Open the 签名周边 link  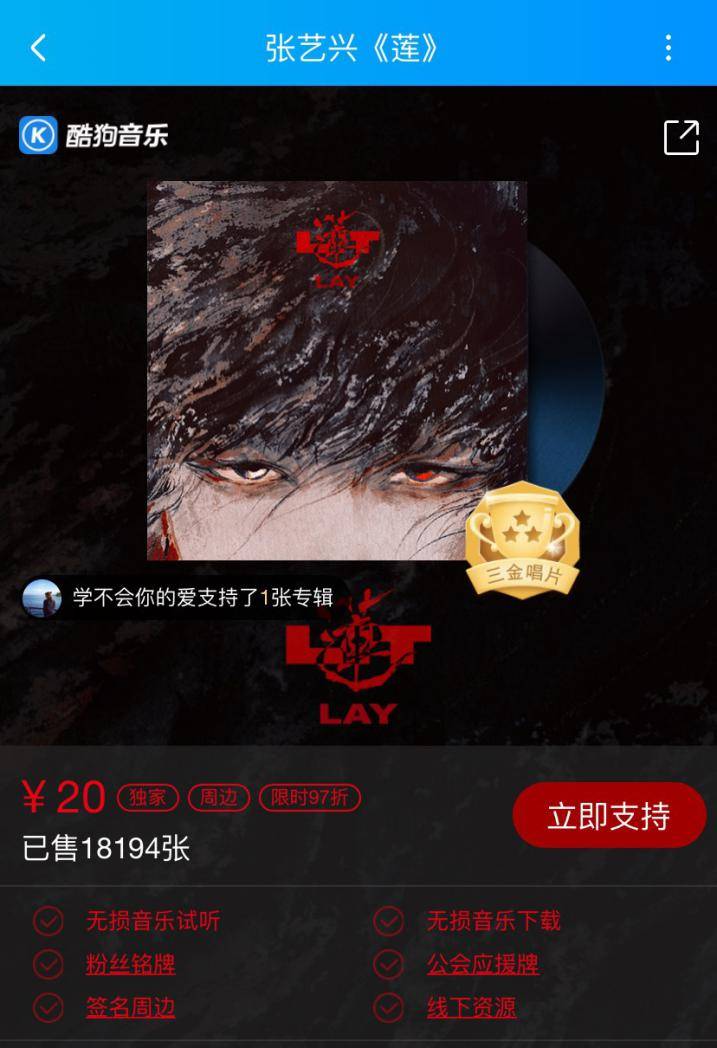pyautogui.click(x=130, y=1007)
